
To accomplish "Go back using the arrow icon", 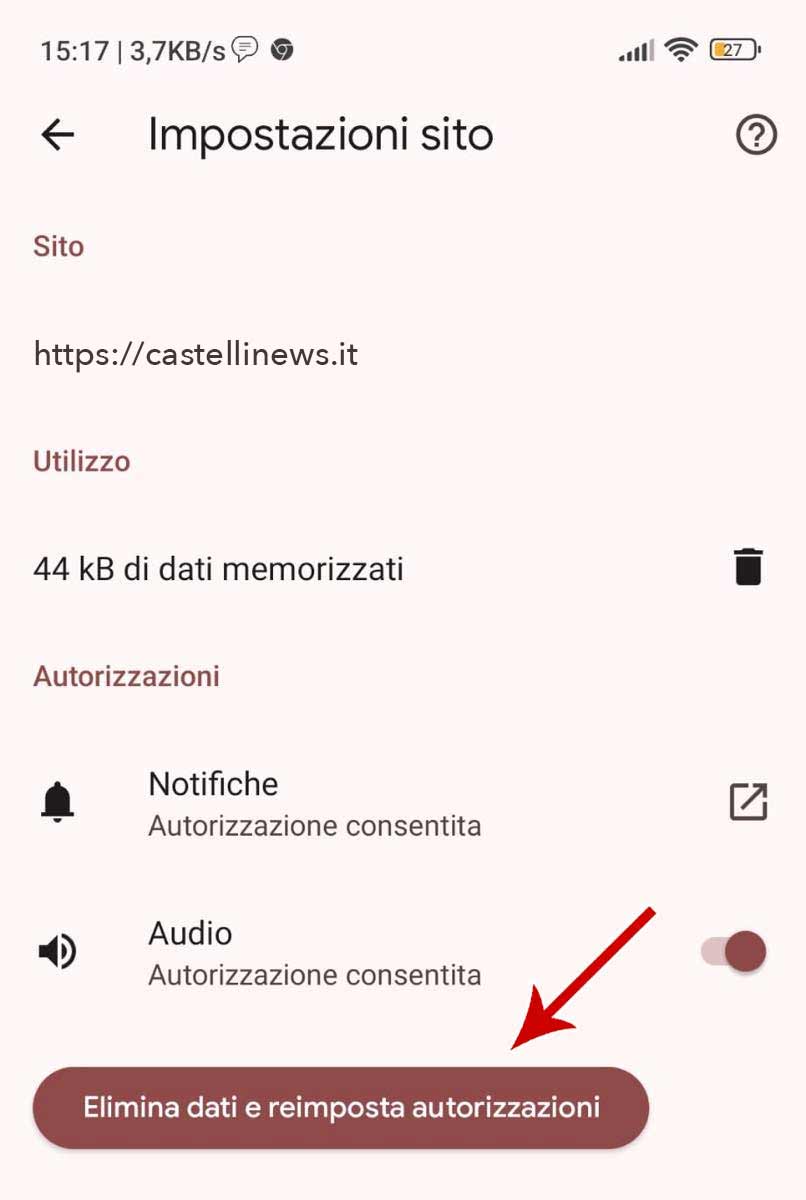I will (58, 135).
